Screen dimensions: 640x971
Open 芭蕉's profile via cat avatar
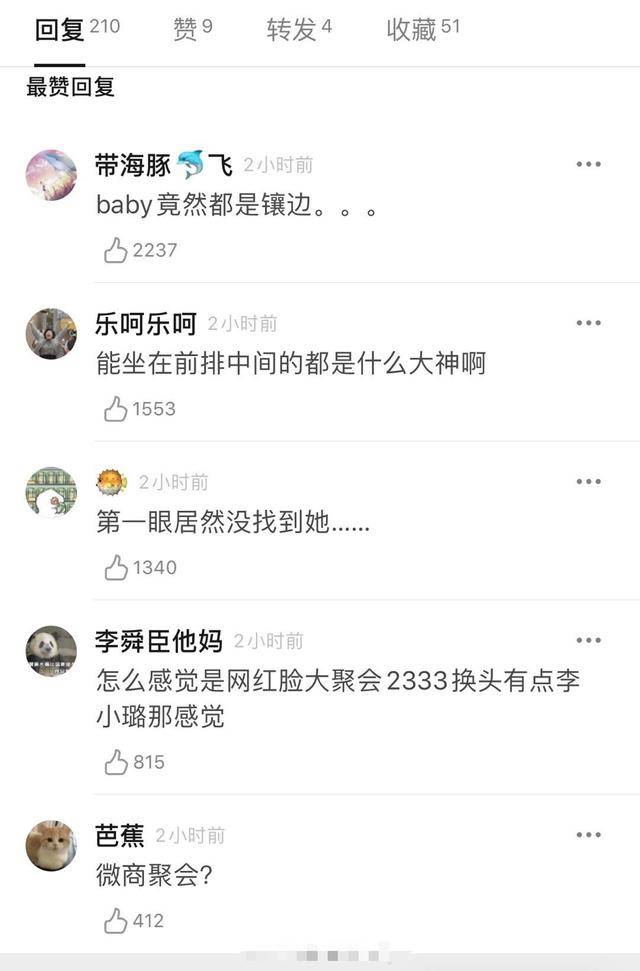click(x=51, y=846)
